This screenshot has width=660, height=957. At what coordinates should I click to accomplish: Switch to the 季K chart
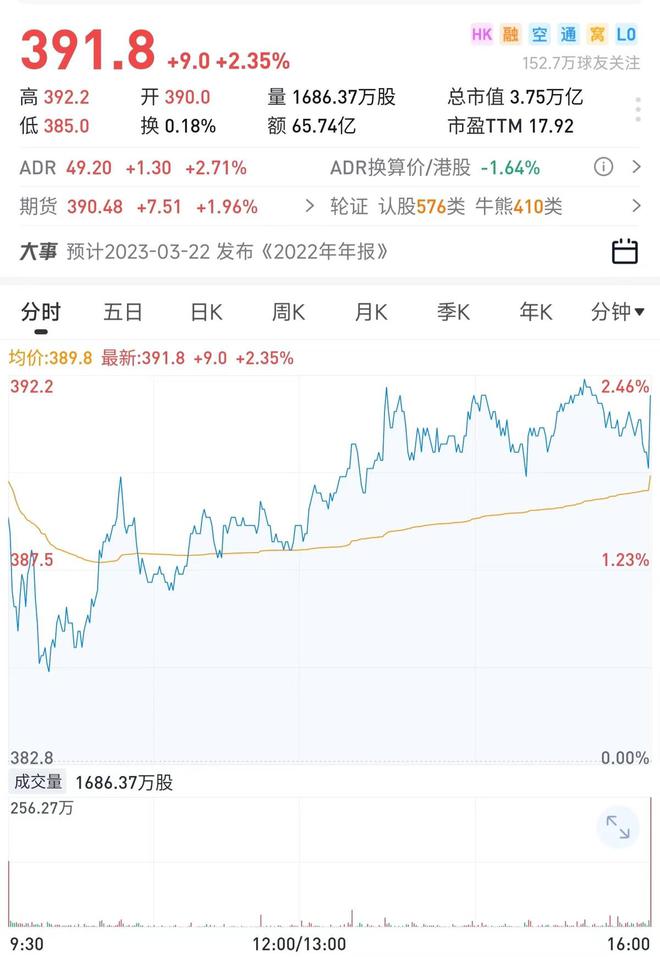(453, 312)
